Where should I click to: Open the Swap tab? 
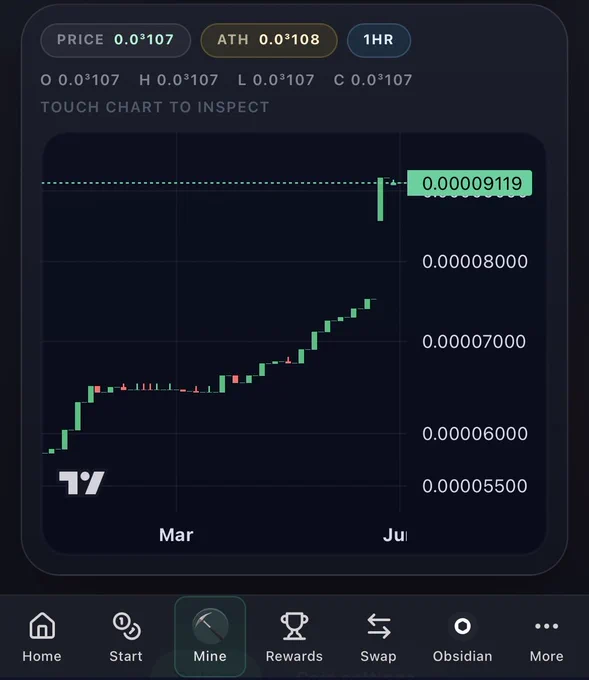tap(378, 637)
